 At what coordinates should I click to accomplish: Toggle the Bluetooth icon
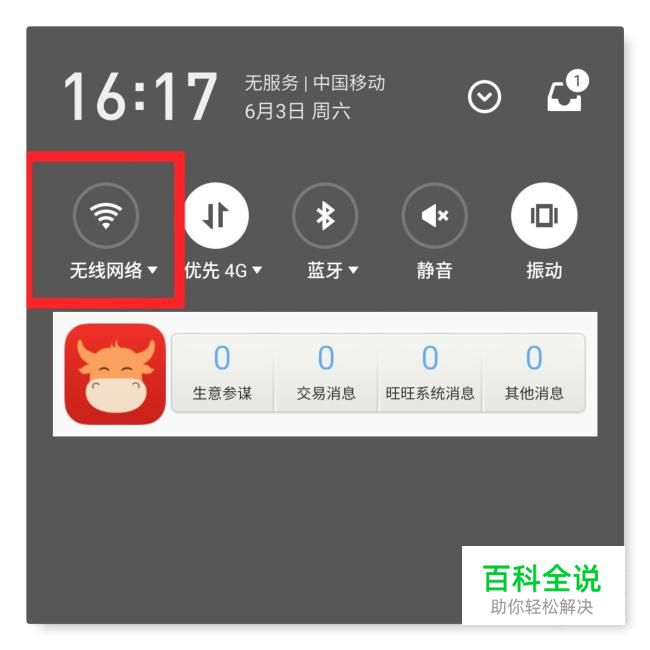(x=325, y=216)
